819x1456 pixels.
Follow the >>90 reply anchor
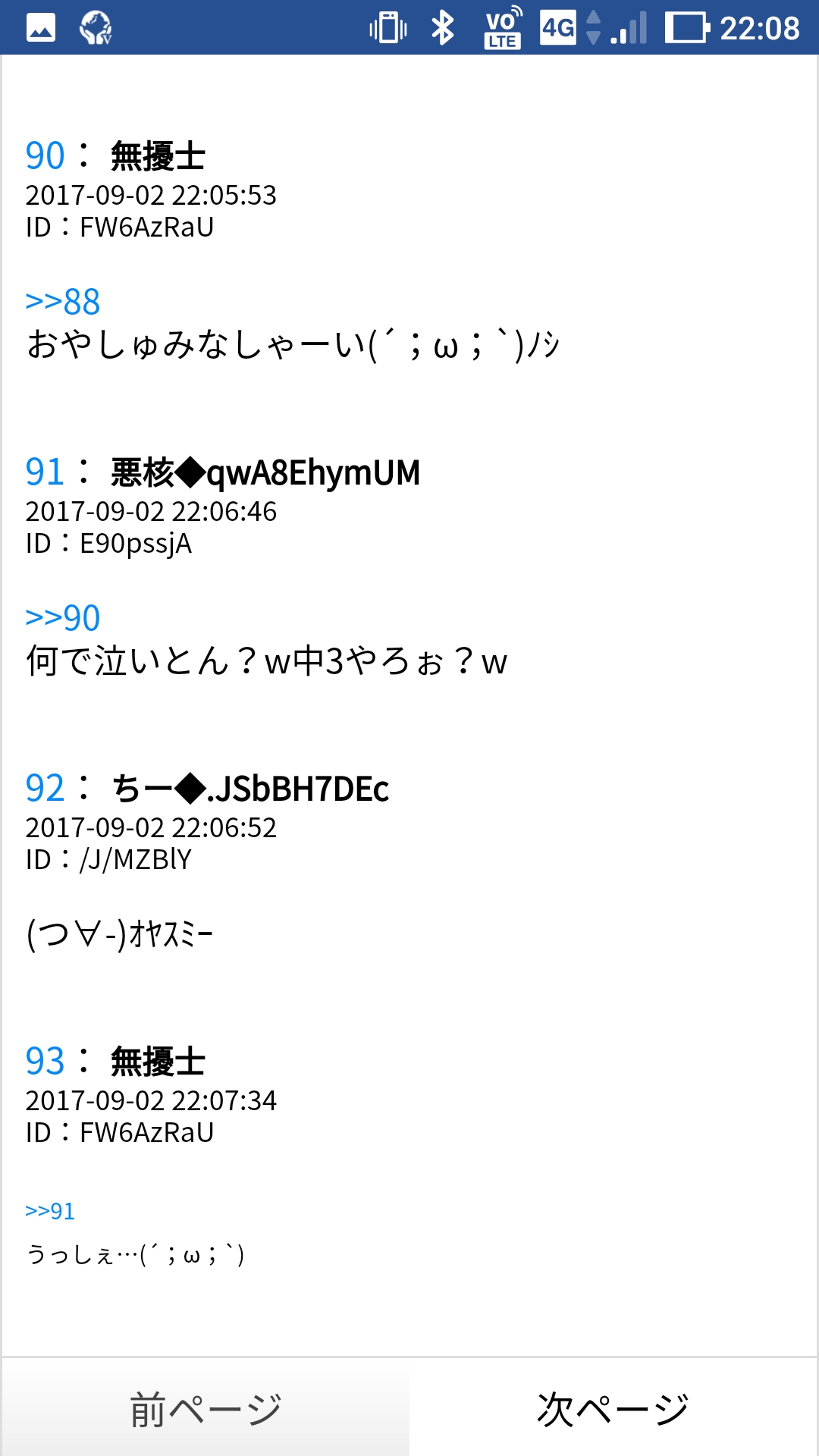click(x=62, y=618)
